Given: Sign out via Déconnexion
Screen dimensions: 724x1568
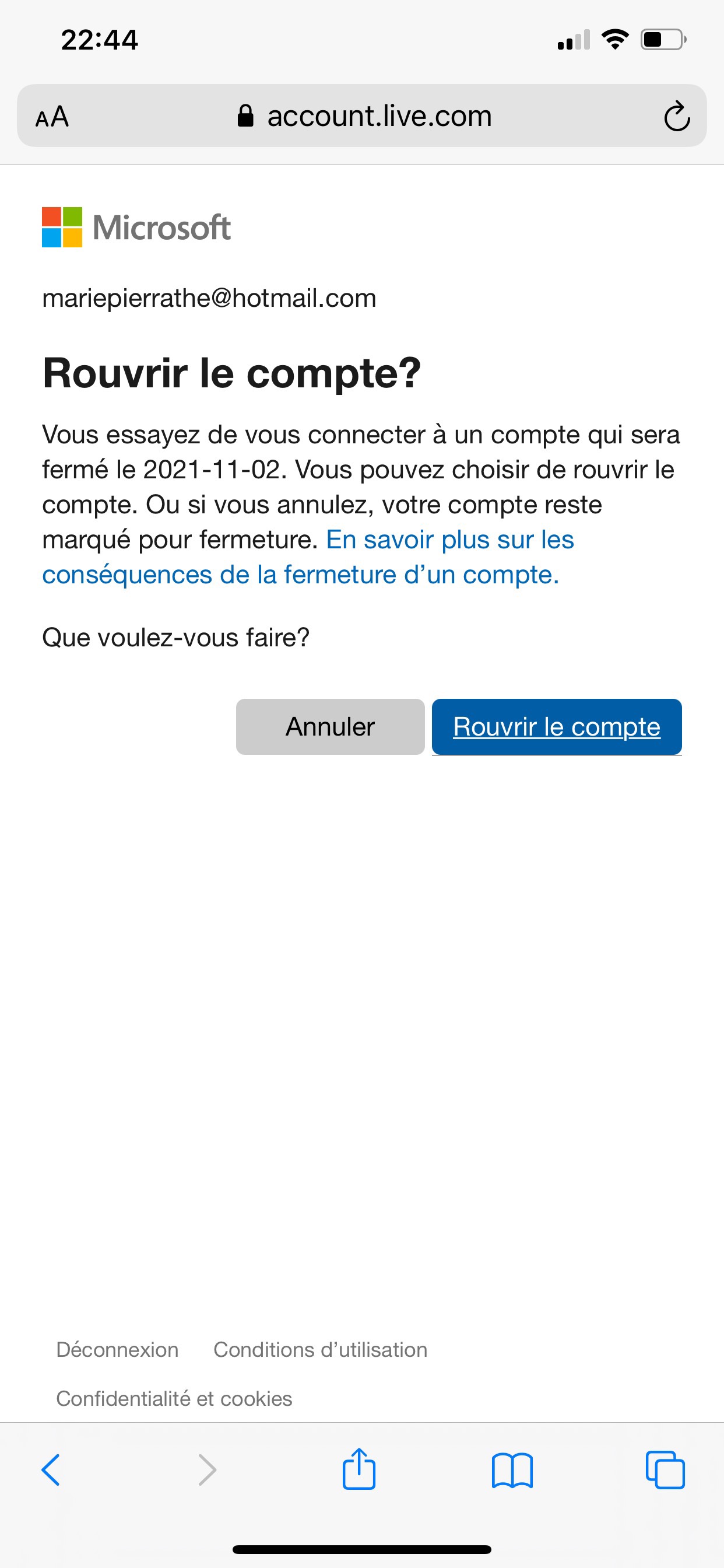Looking at the screenshot, I should 117,1349.
